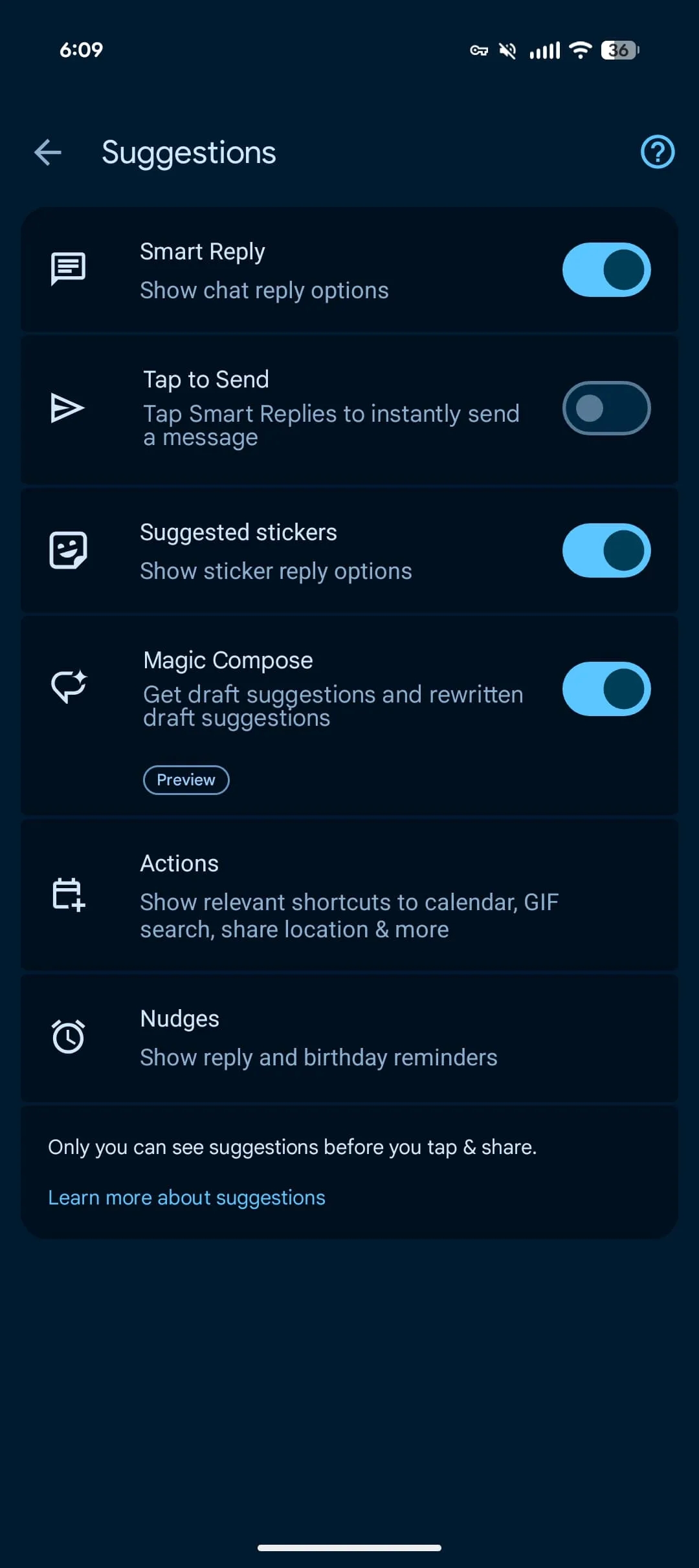Turn off Suggested stickers
The height and width of the screenshot is (1568, 699).
point(606,550)
